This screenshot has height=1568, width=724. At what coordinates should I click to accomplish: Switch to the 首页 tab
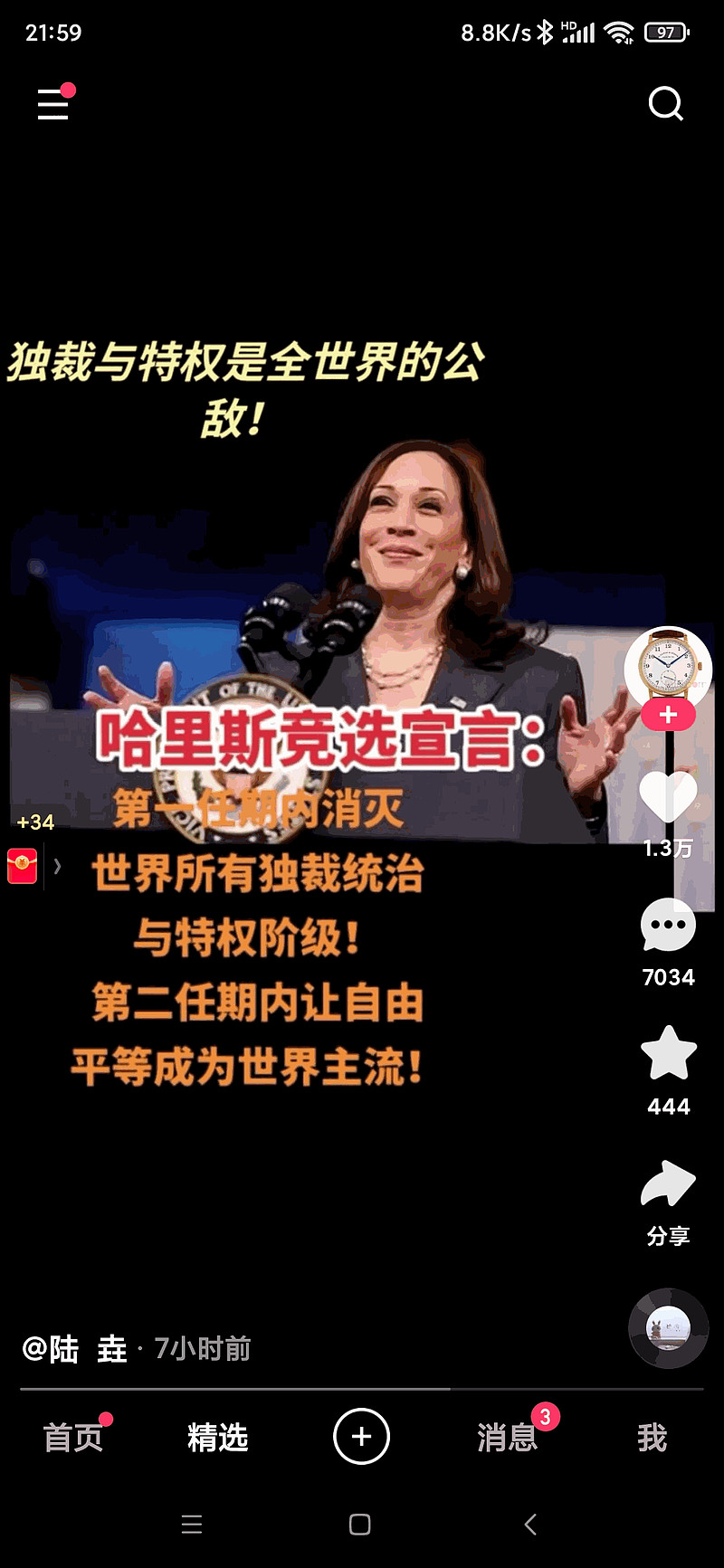pos(73,1437)
